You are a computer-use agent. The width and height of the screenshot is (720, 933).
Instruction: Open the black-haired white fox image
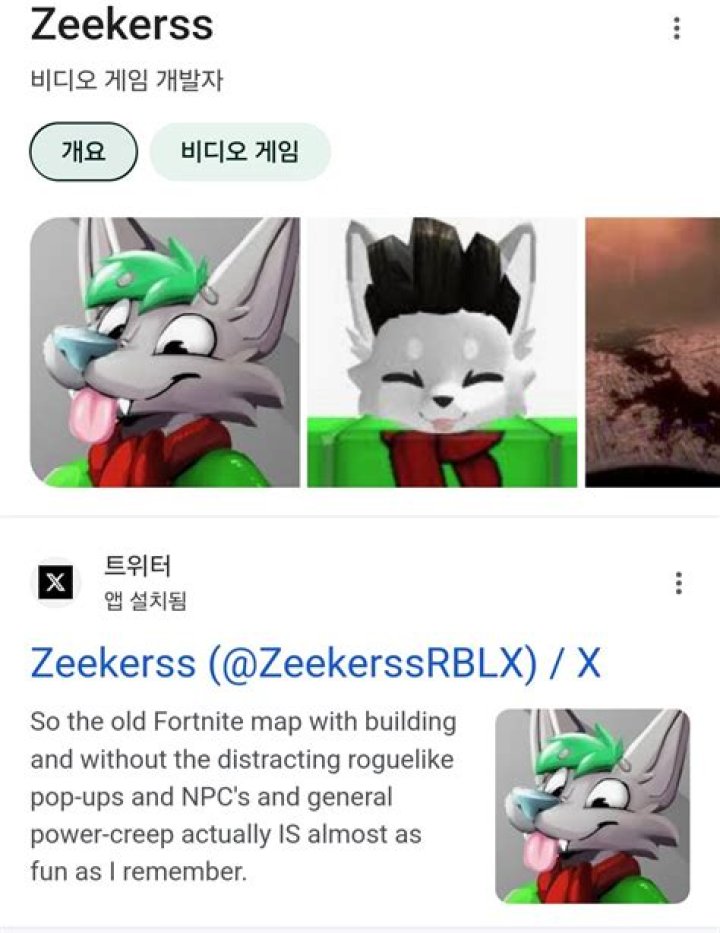point(442,352)
